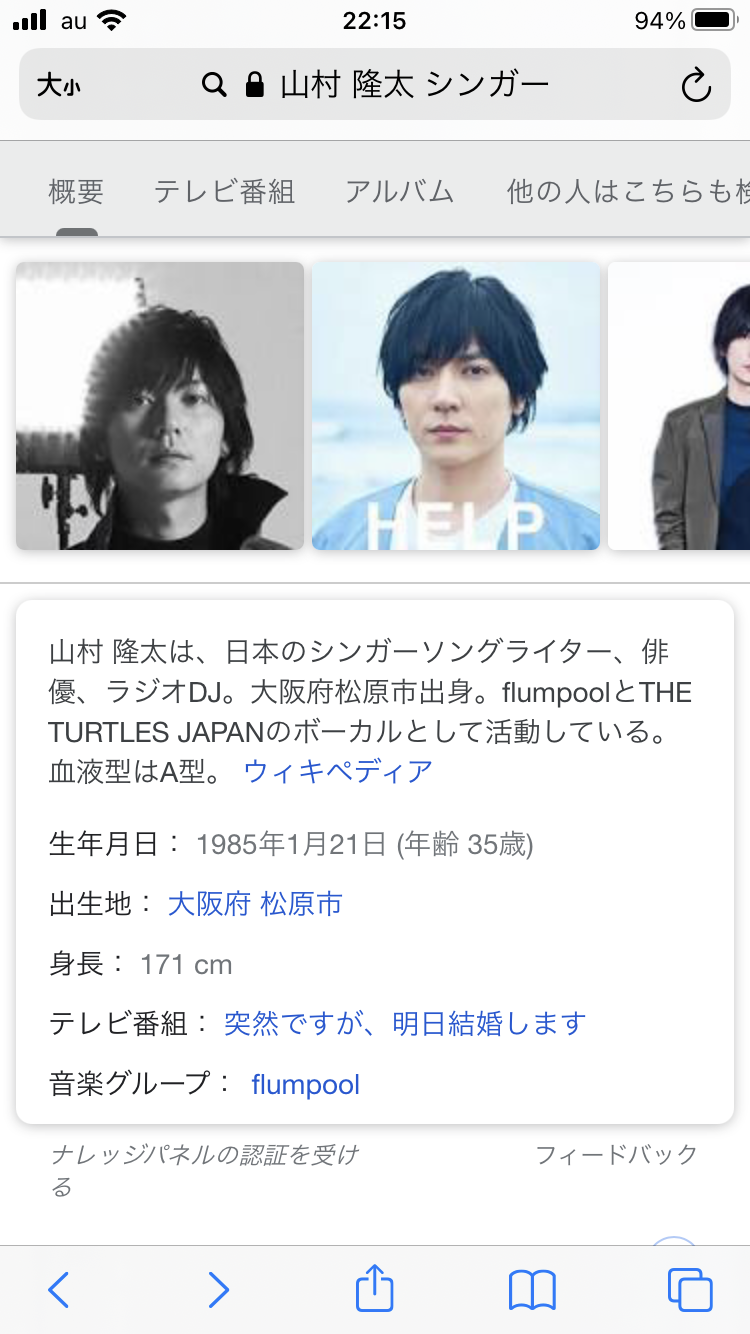This screenshot has width=750, height=1334.
Task: Switch to the テレビ番組 tab
Action: click(224, 191)
